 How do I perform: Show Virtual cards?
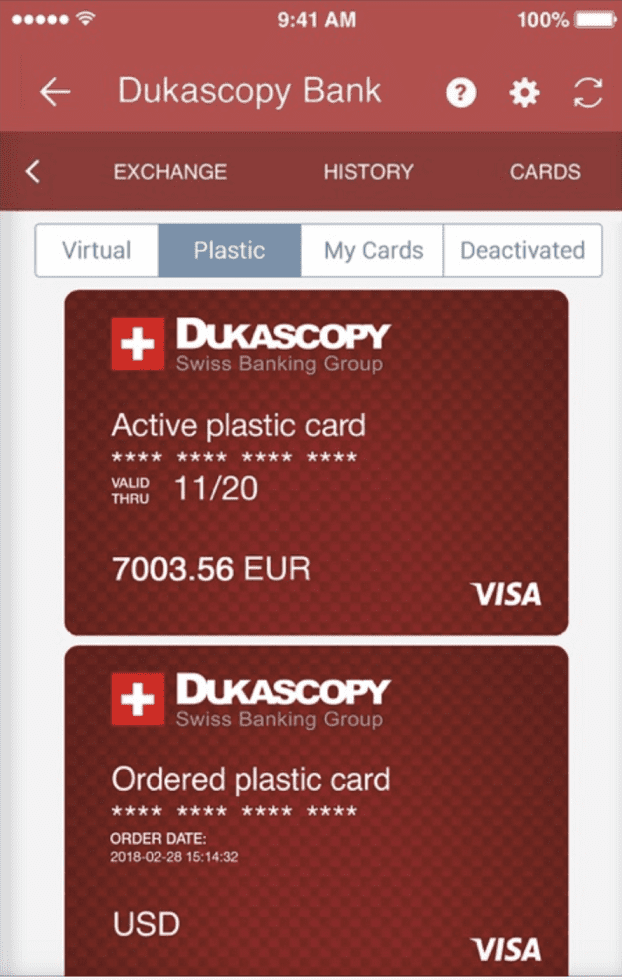coord(97,250)
